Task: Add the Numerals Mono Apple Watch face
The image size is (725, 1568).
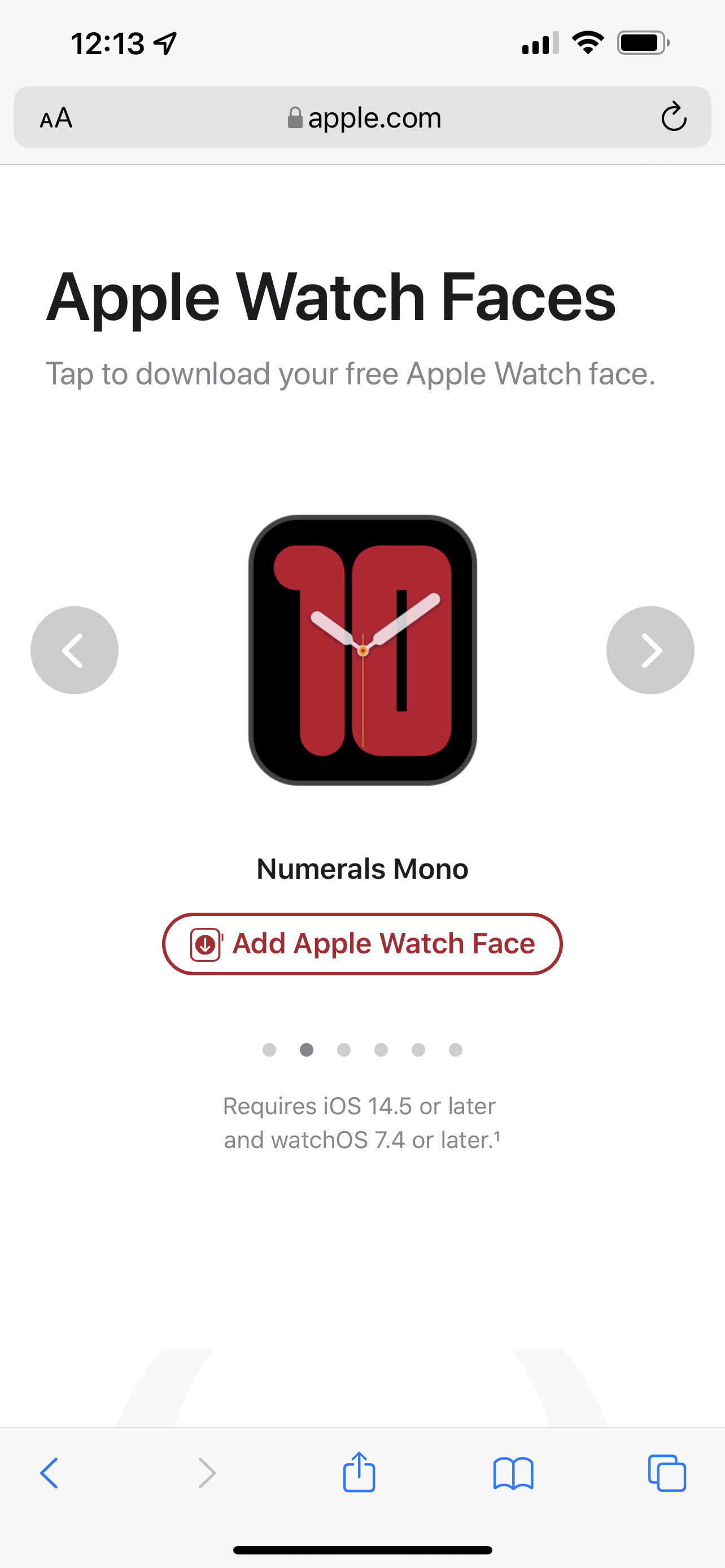Action: [x=362, y=944]
